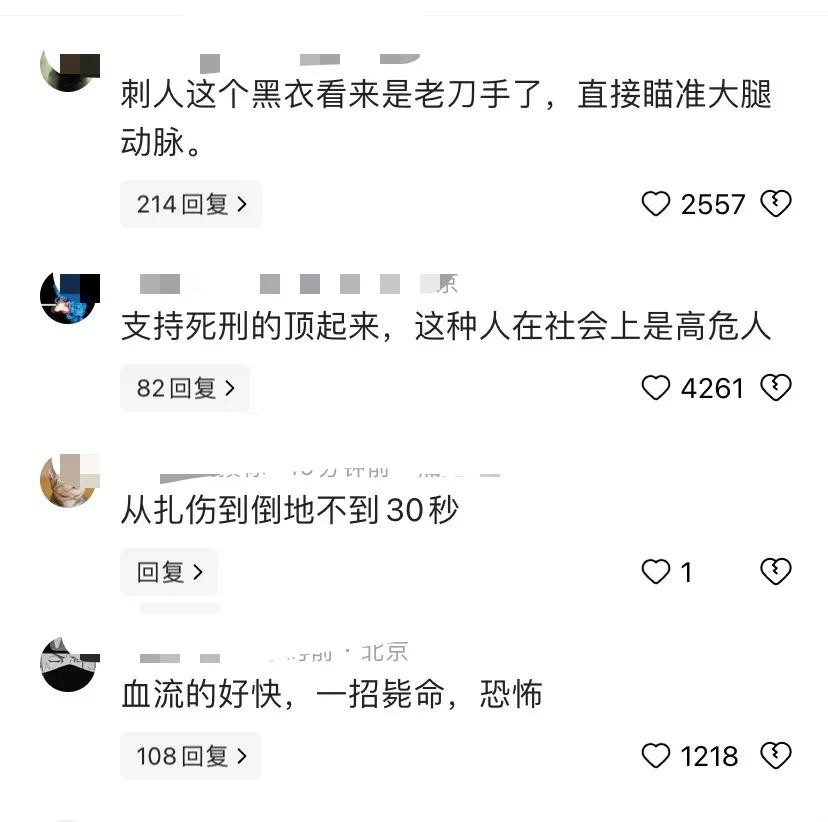The image size is (828, 822).
Task: Reply to the 从扎伤到倒地不到30秒 comment
Action: tap(168, 572)
